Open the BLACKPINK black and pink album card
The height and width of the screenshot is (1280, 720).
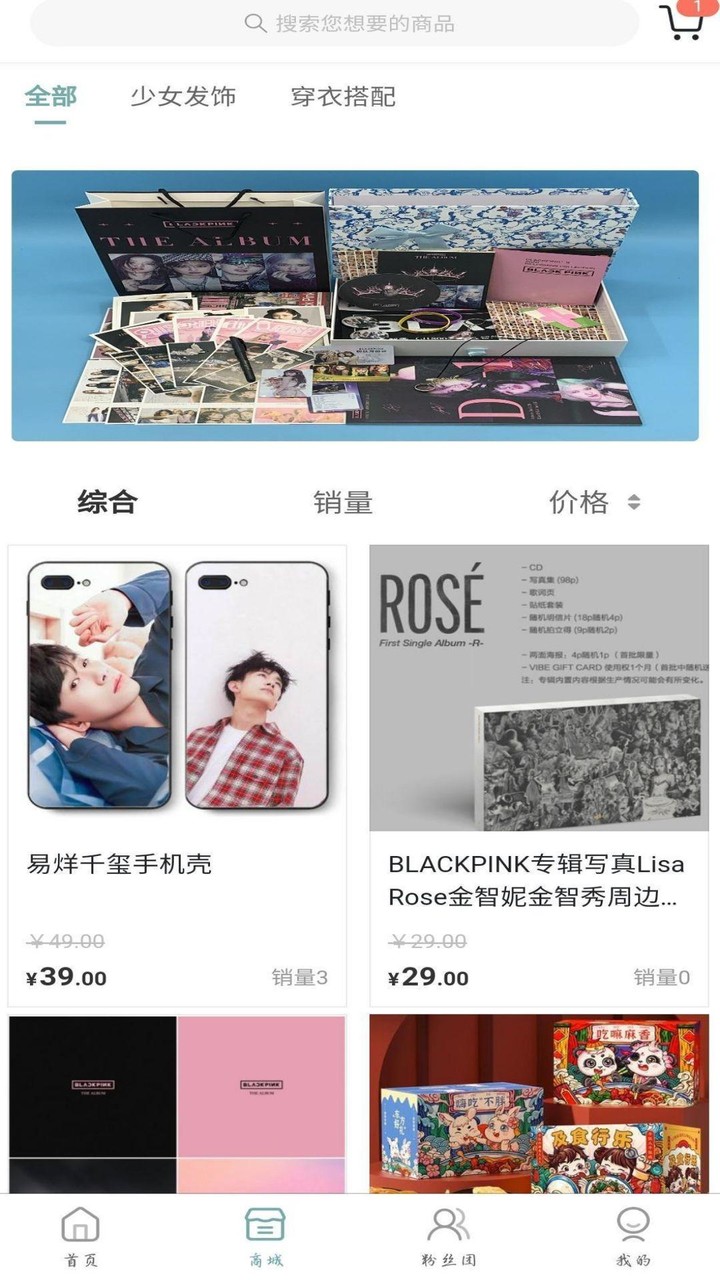click(x=177, y=1105)
